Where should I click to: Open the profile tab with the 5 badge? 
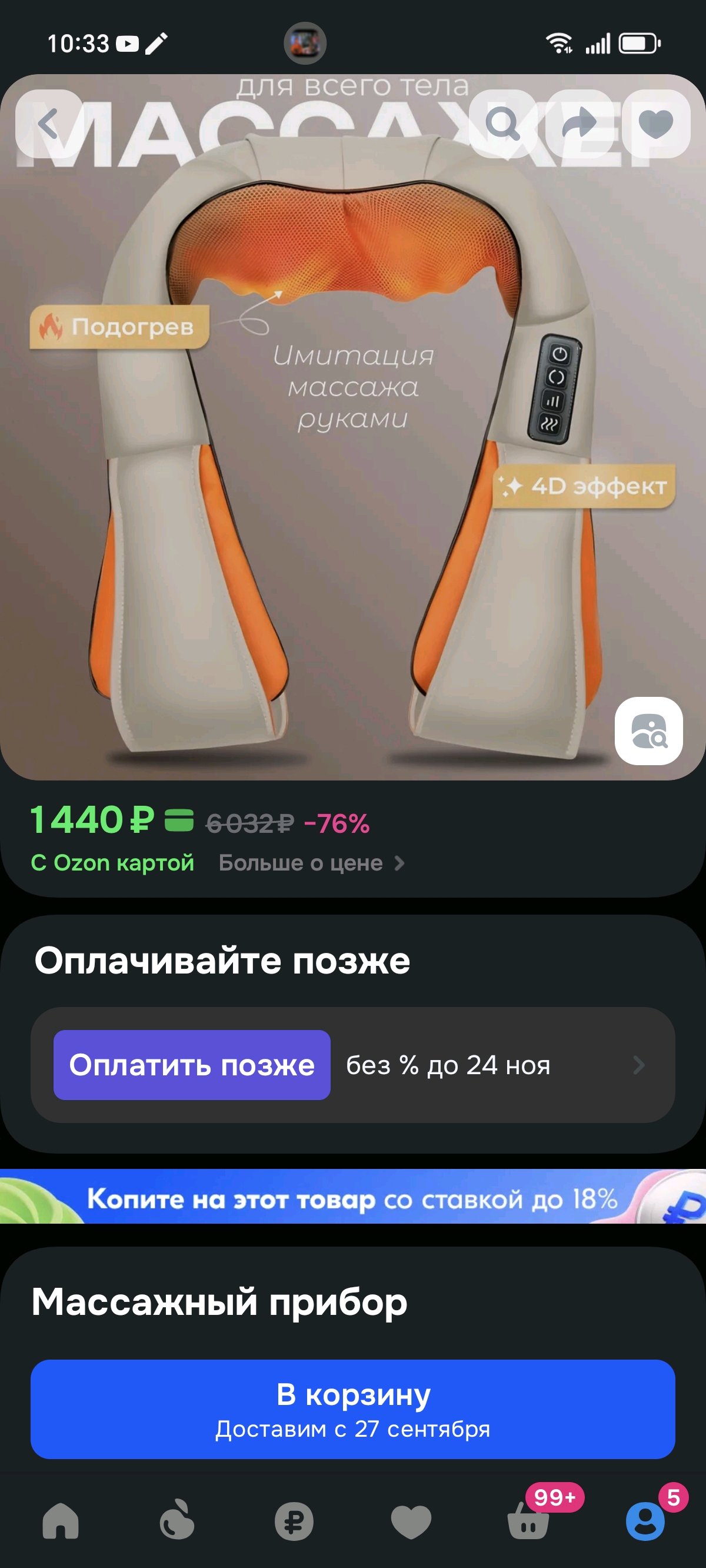(x=645, y=1521)
